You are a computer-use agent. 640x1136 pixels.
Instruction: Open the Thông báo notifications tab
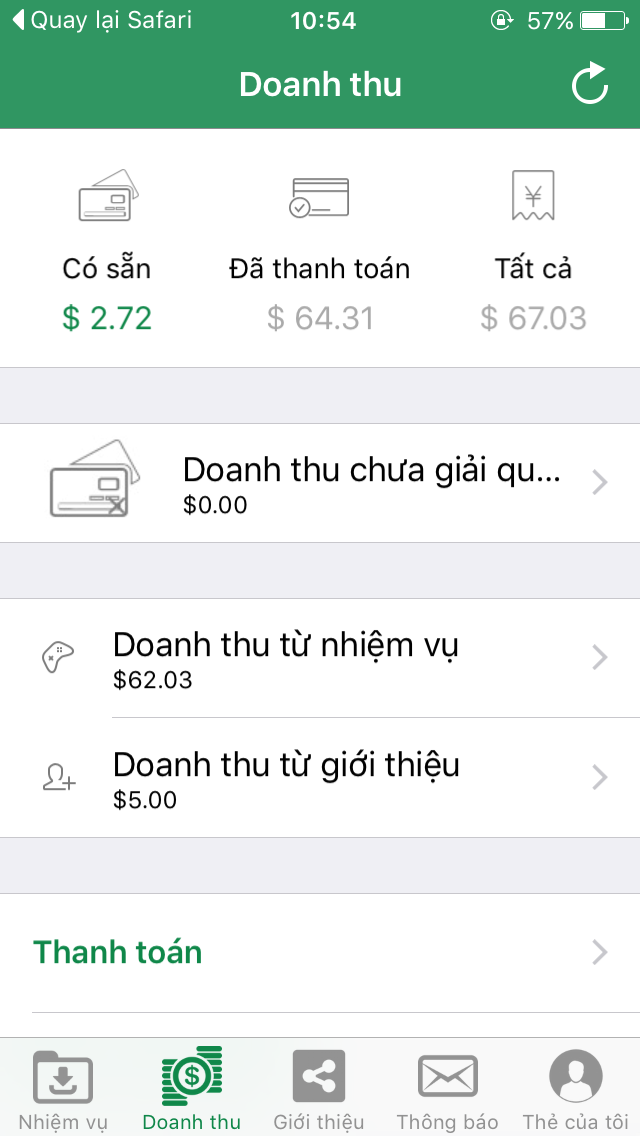[x=447, y=1088]
